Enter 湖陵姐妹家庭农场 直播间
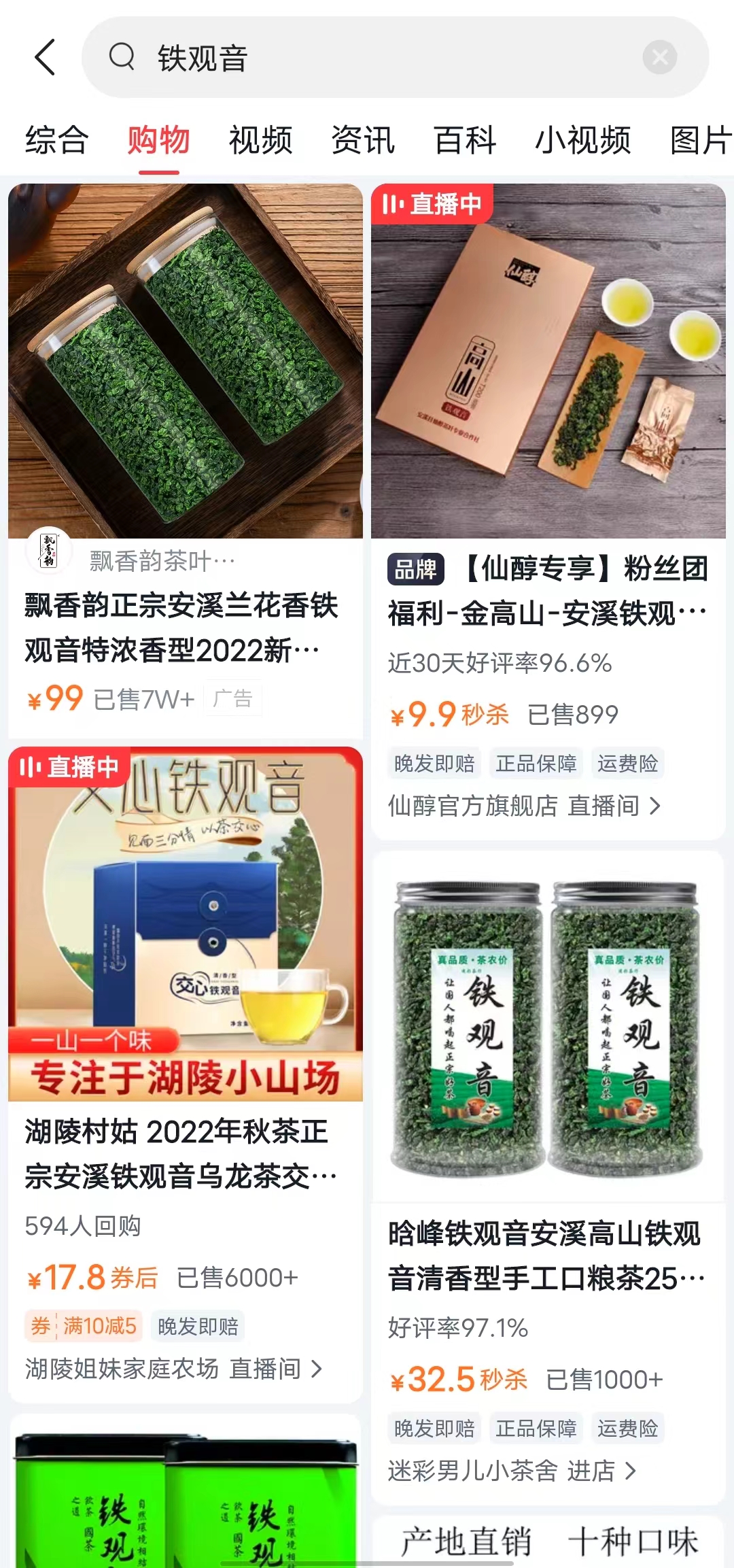The width and height of the screenshot is (734, 1568). pos(173,1369)
